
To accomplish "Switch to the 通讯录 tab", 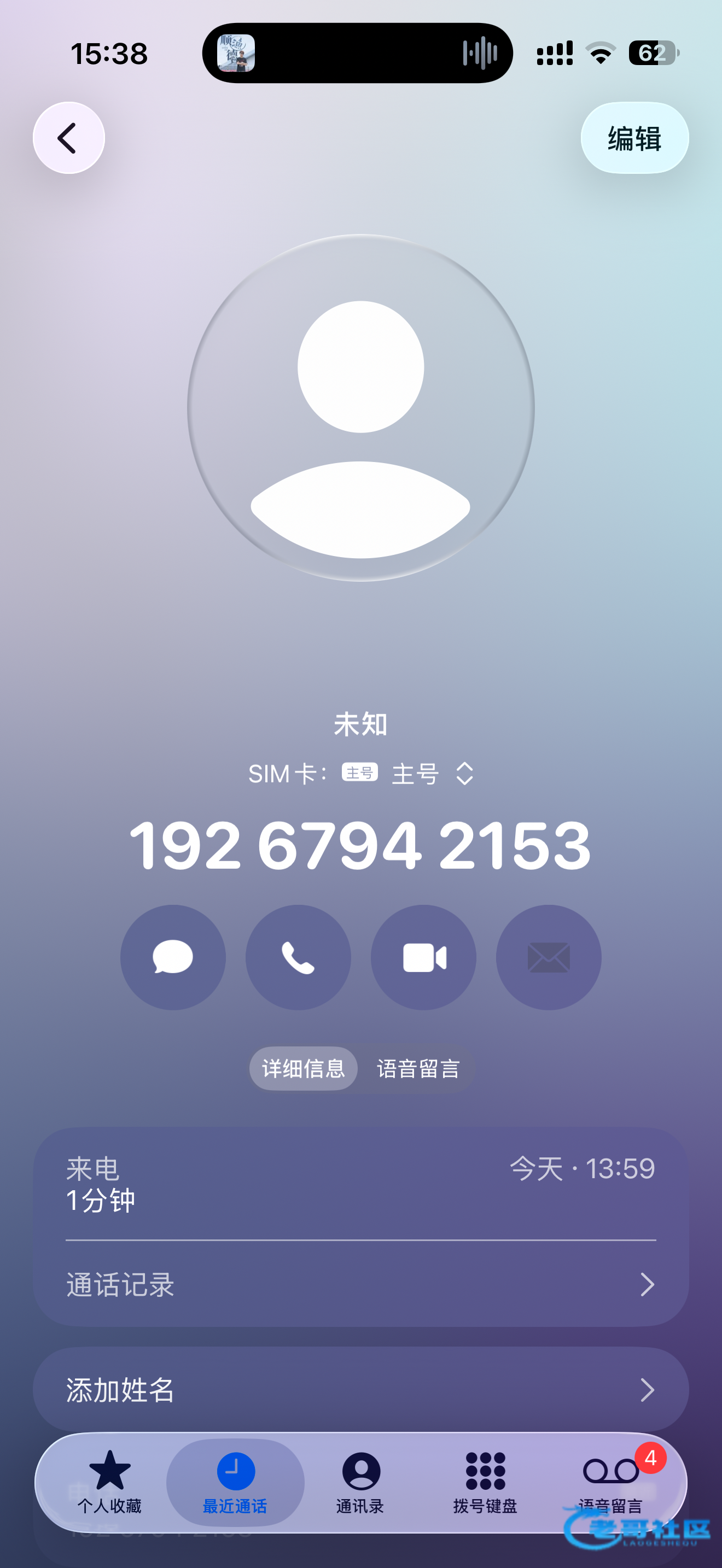I will (x=360, y=1482).
